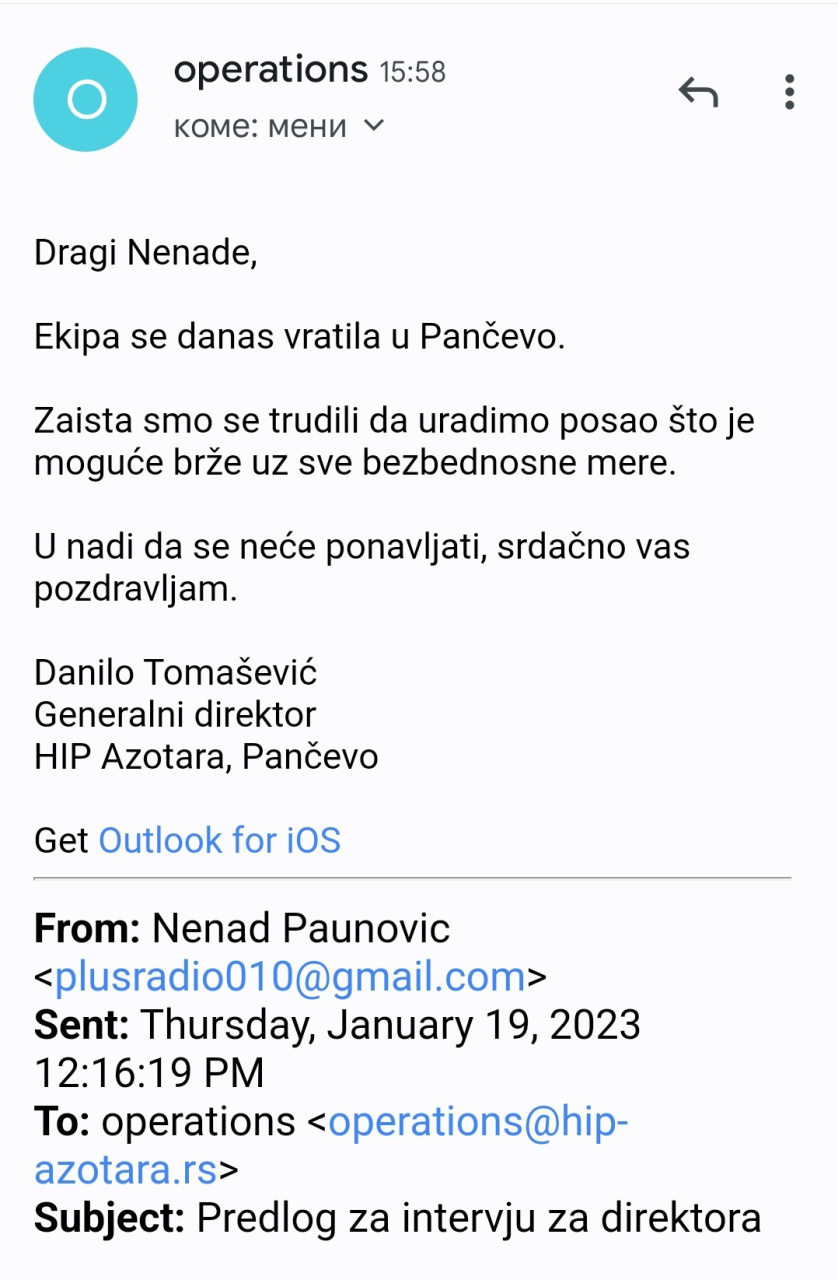This screenshot has height=1280, width=838.
Task: Expand the recipient details chevron
Action: coord(373,126)
